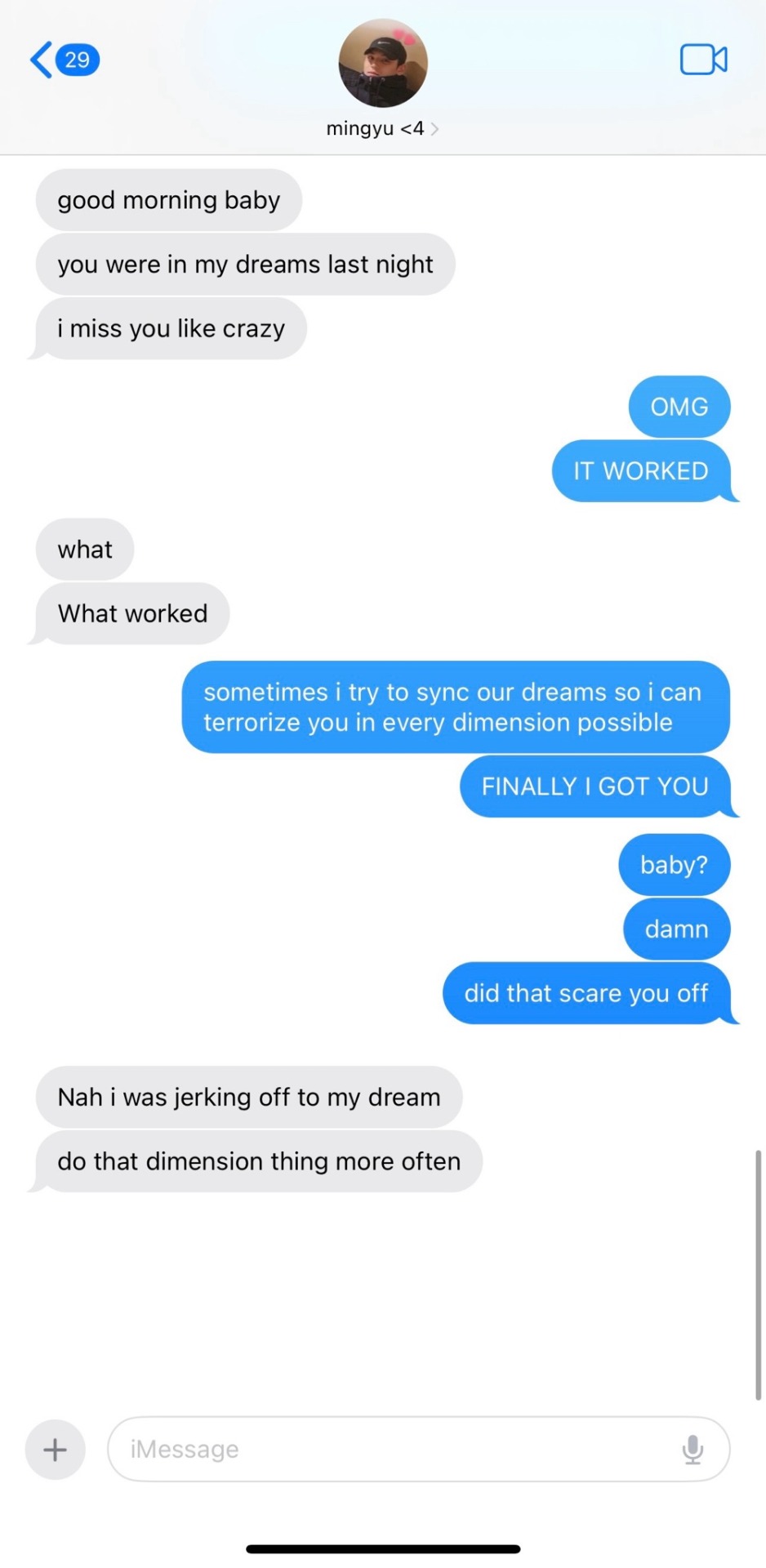Focus the iMessage text field
766x1568 pixels.
coord(392,1450)
